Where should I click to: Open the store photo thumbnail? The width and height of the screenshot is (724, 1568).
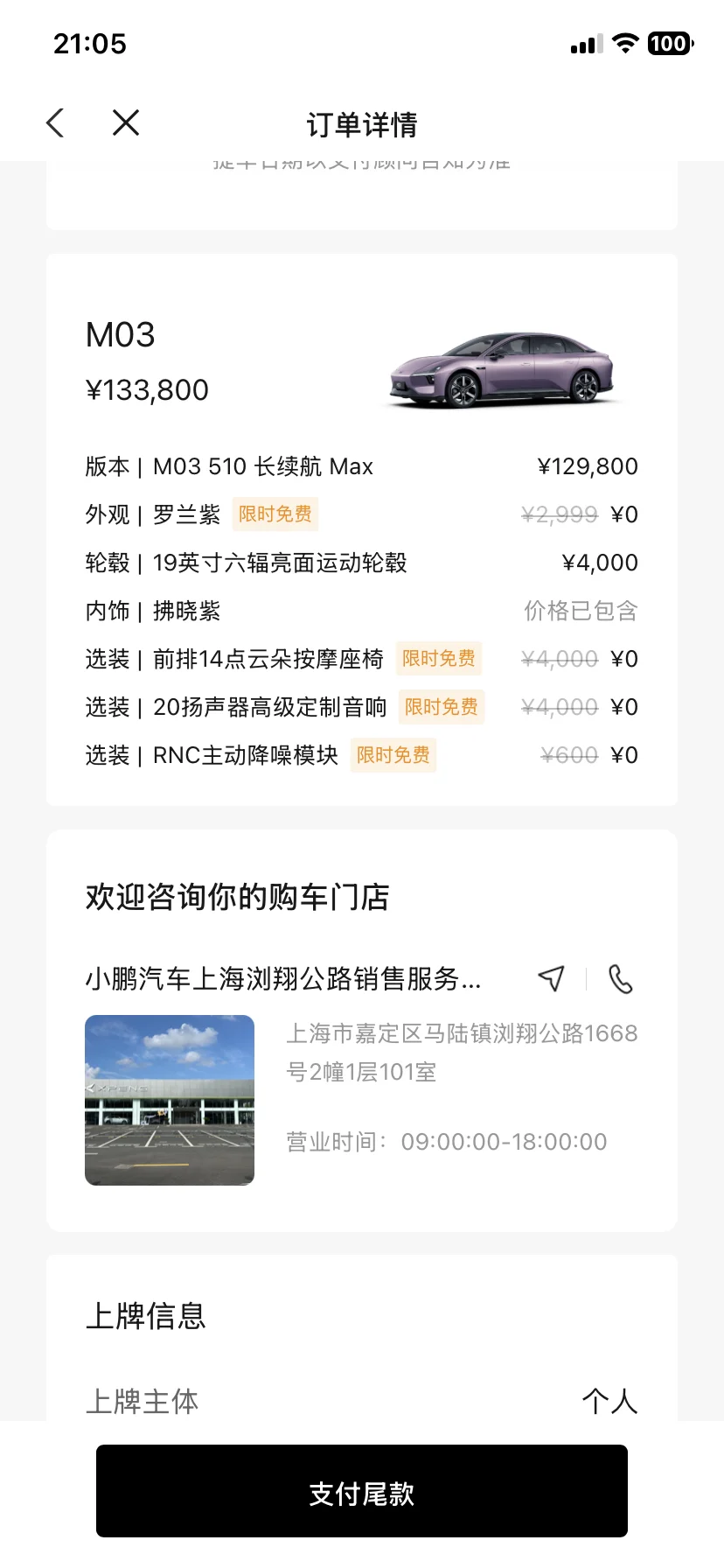point(170,1100)
